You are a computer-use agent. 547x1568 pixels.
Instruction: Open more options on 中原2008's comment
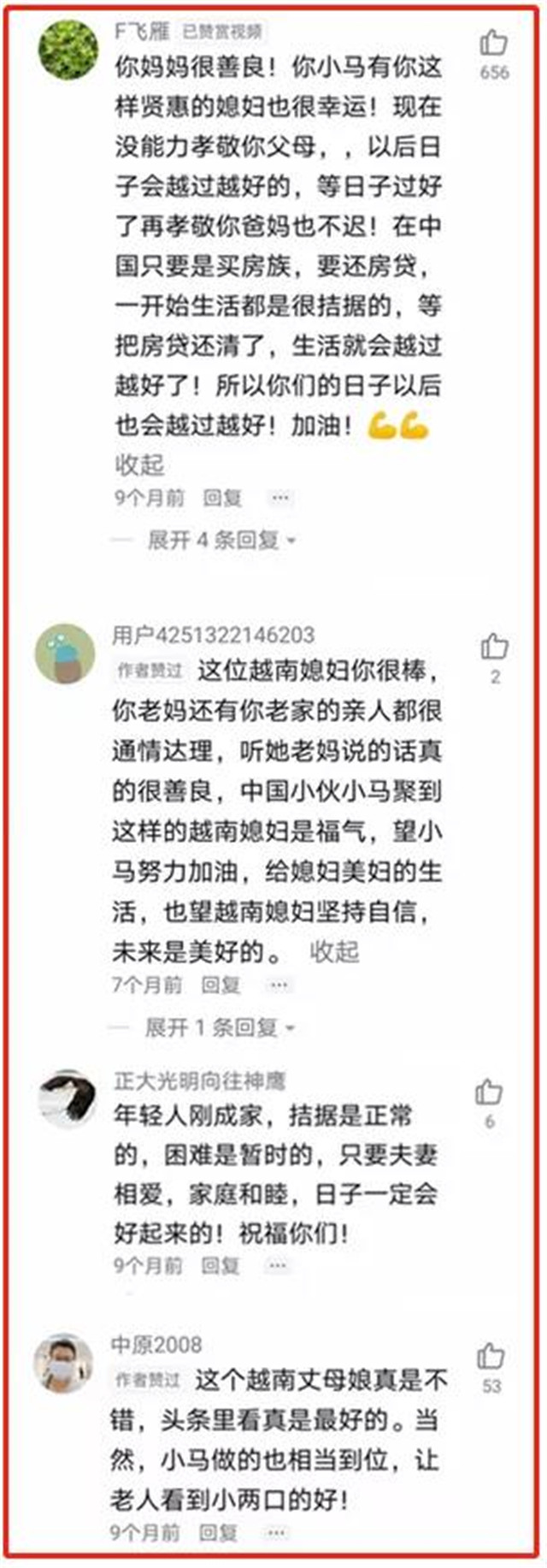point(275,1532)
